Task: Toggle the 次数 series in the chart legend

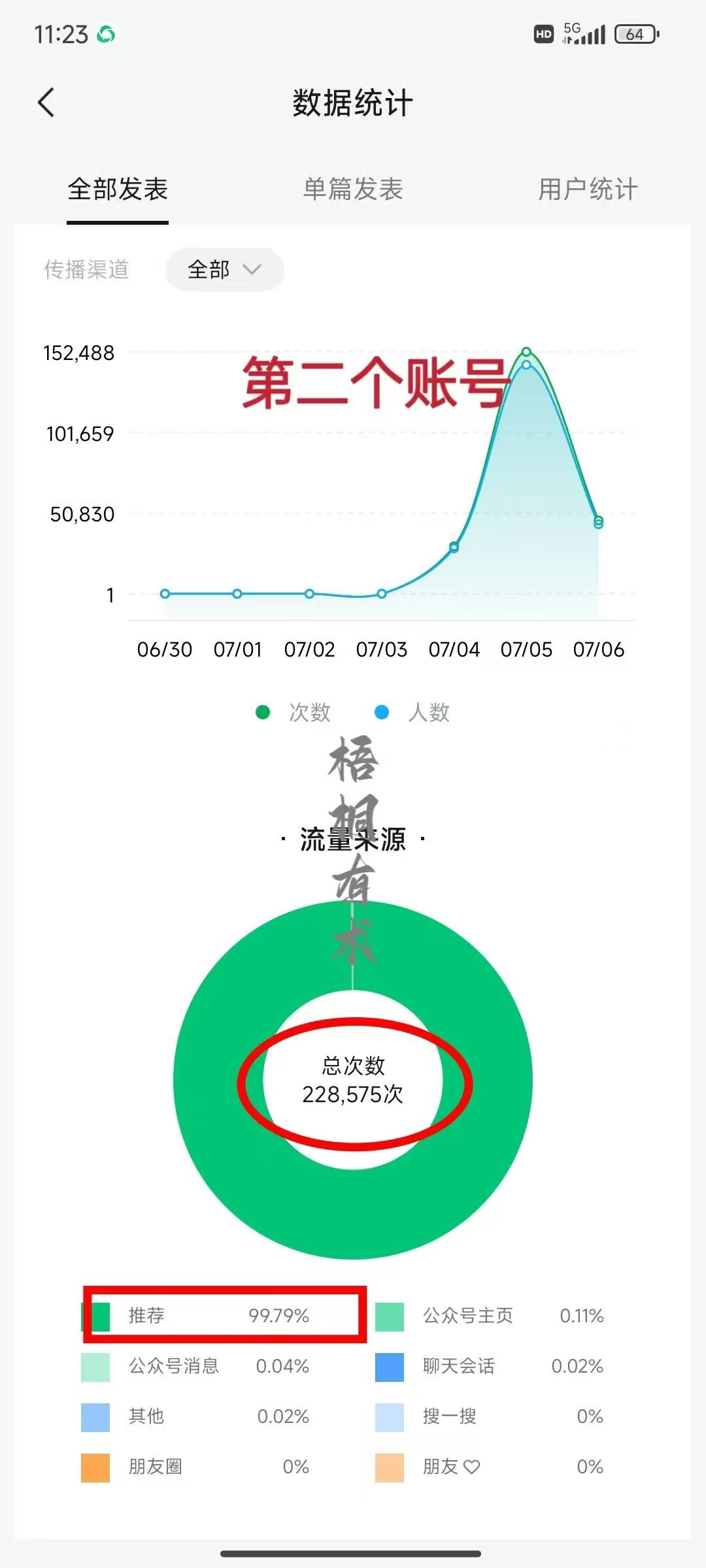Action: (294, 712)
